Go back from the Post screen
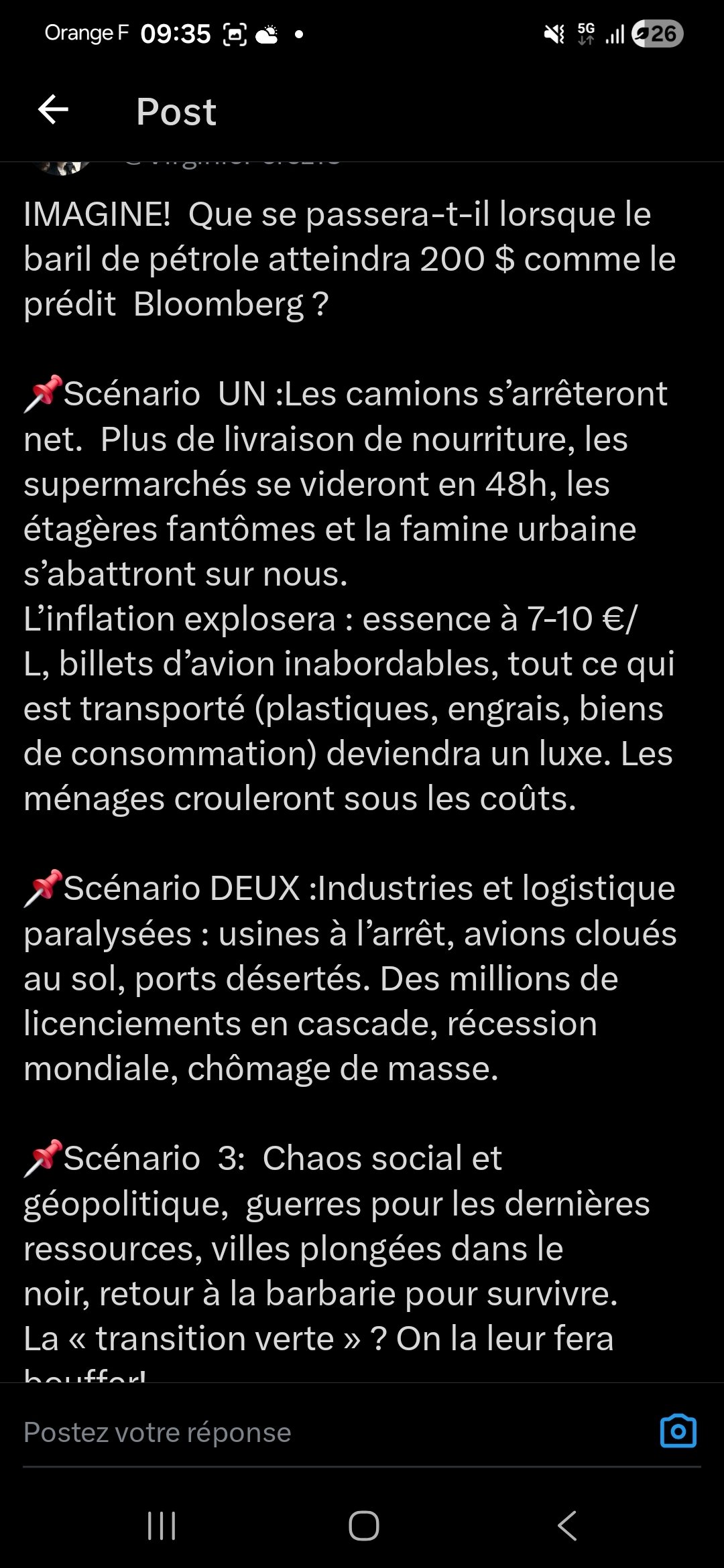 (53, 110)
